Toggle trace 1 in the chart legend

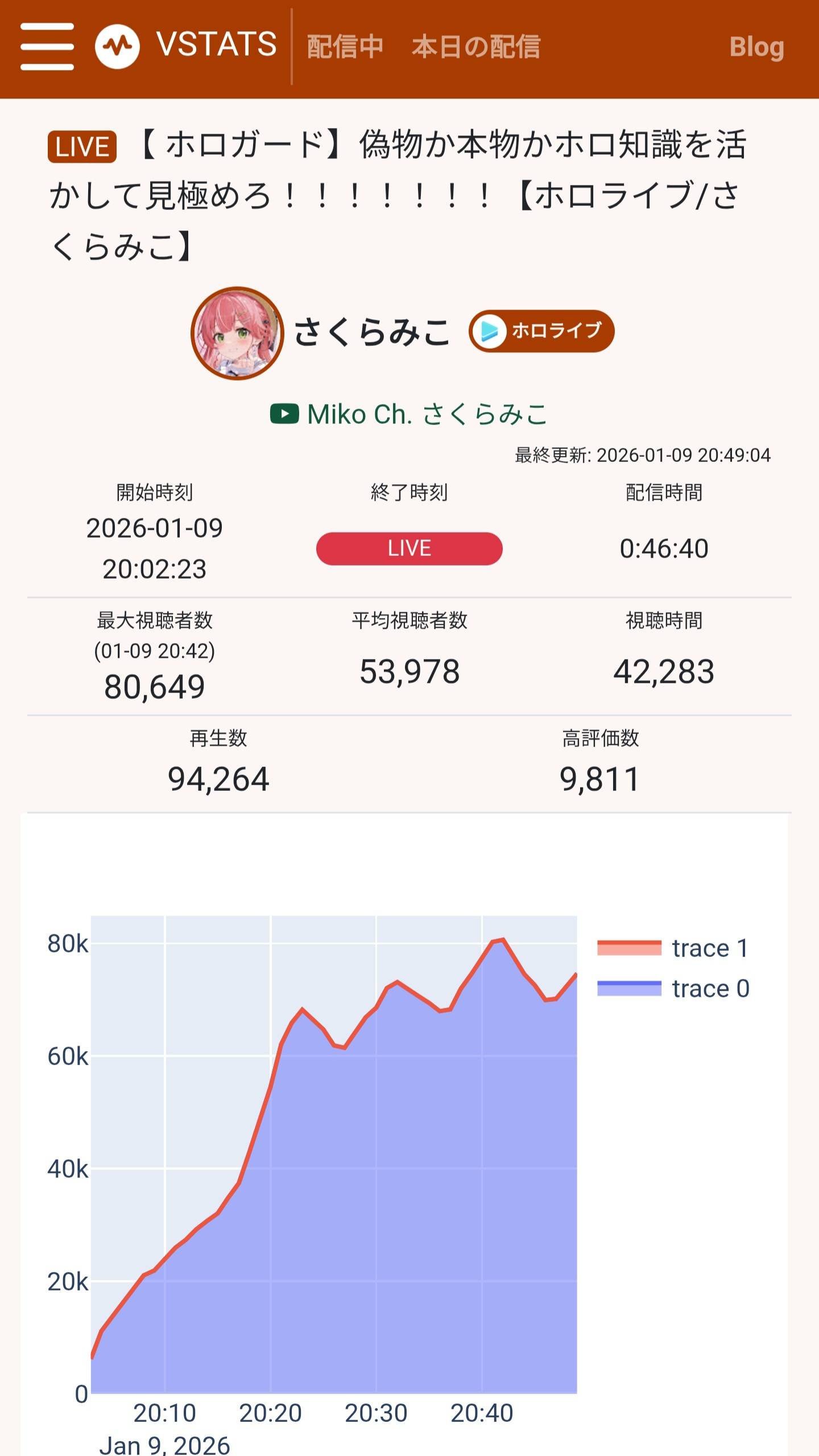pyautogui.click(x=673, y=948)
